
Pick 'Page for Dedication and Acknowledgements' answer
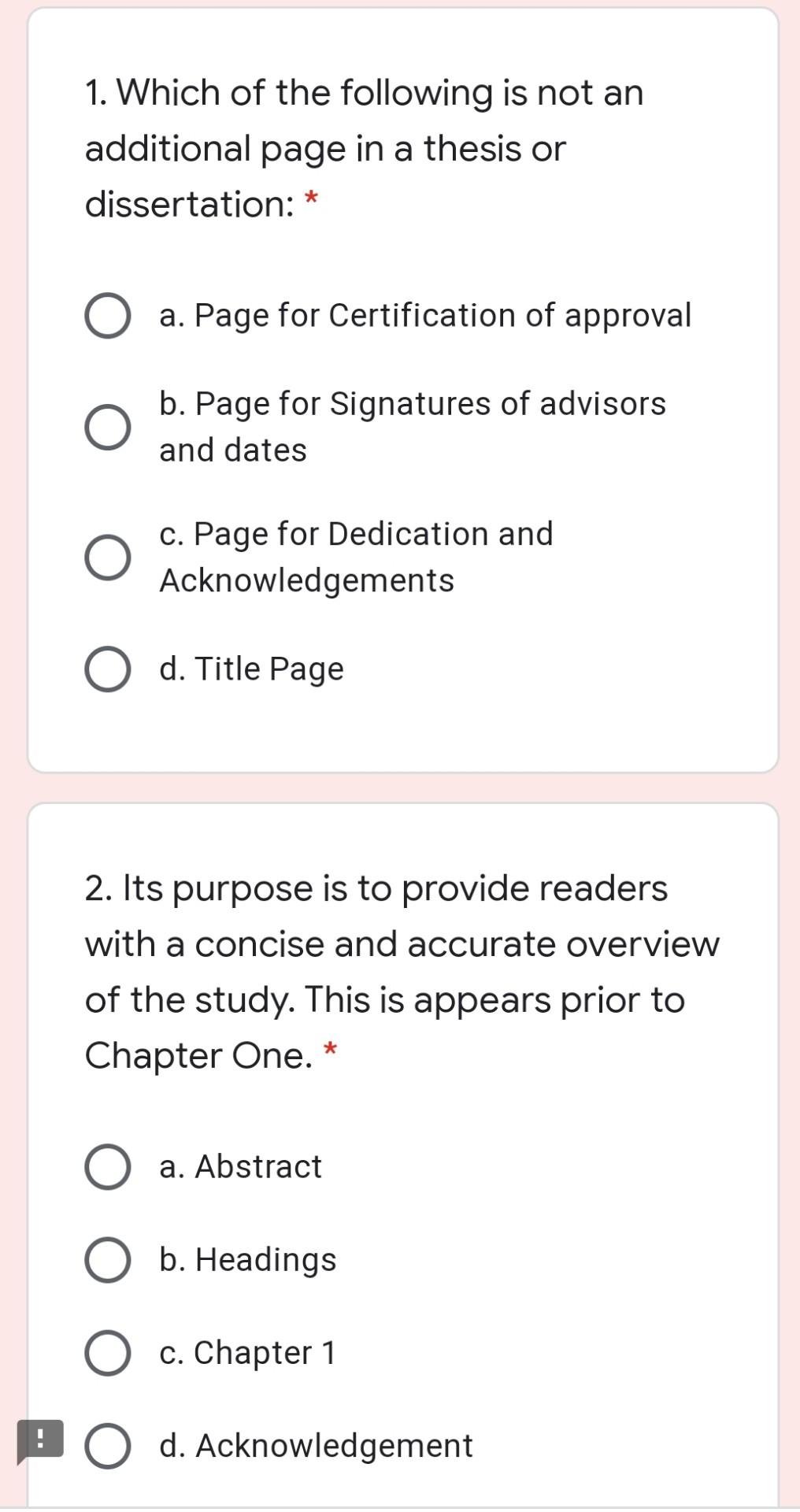pos(108,558)
